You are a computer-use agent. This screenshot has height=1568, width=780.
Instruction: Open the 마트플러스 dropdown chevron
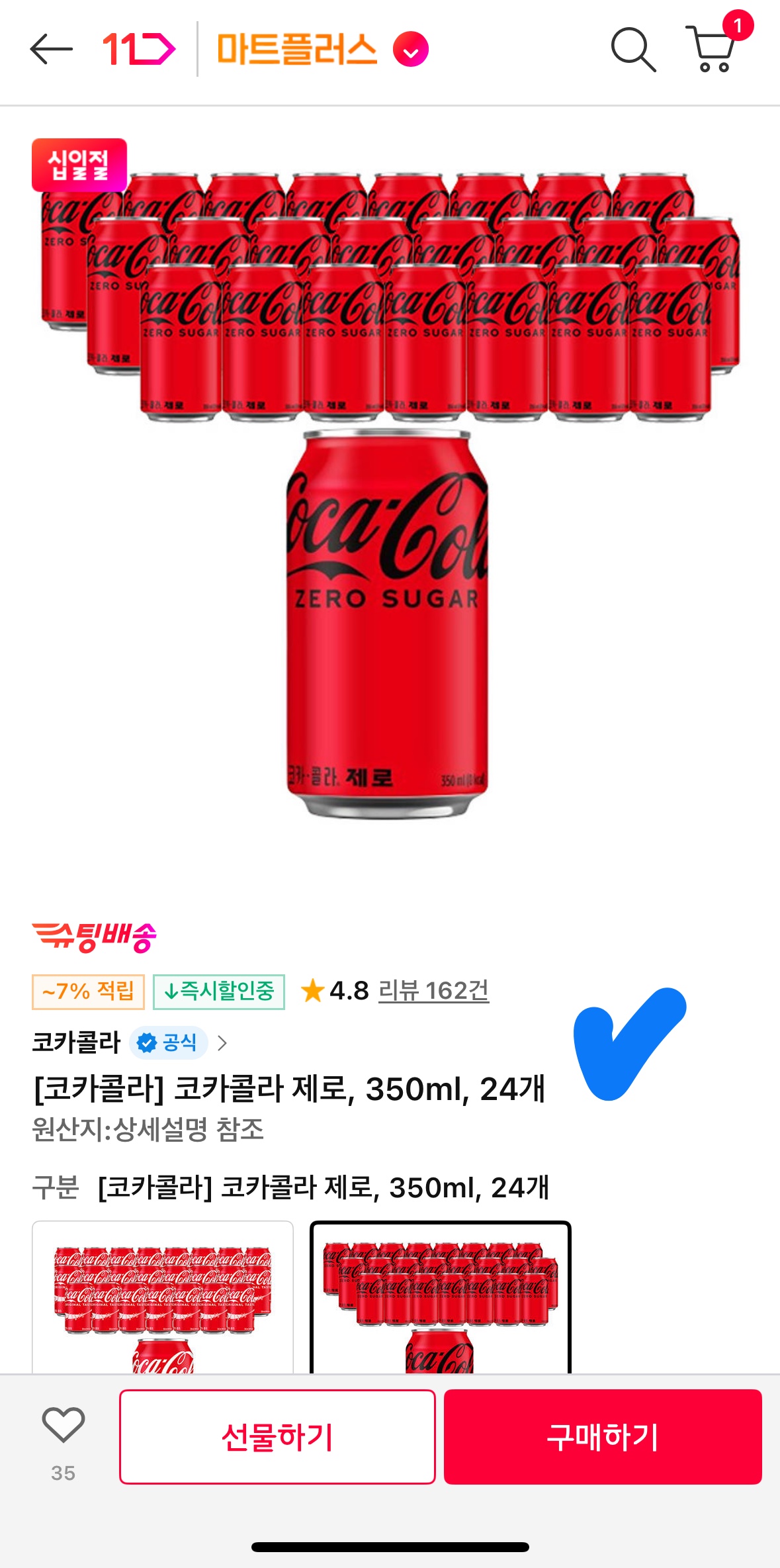412,50
